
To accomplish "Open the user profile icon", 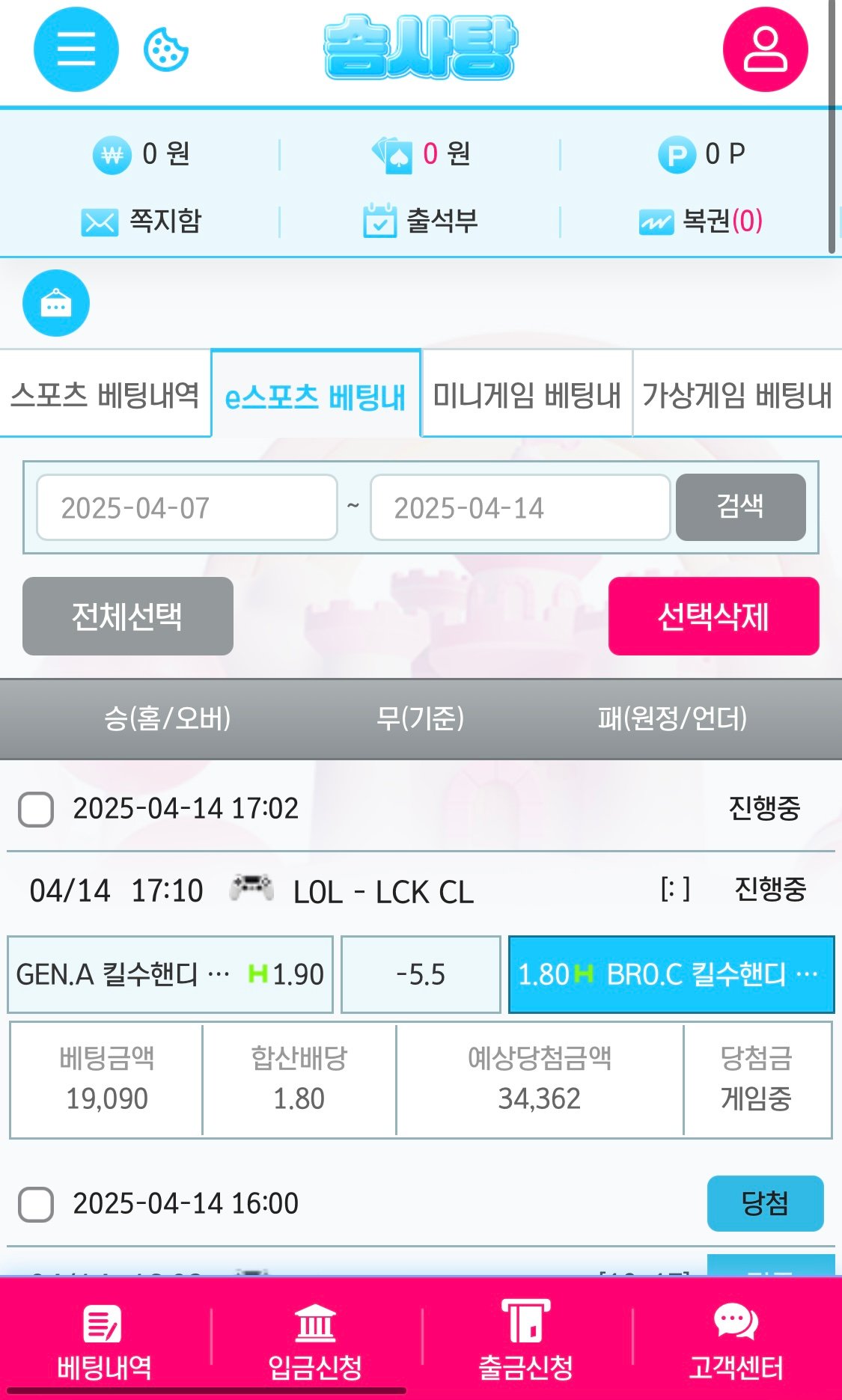I will [x=765, y=49].
